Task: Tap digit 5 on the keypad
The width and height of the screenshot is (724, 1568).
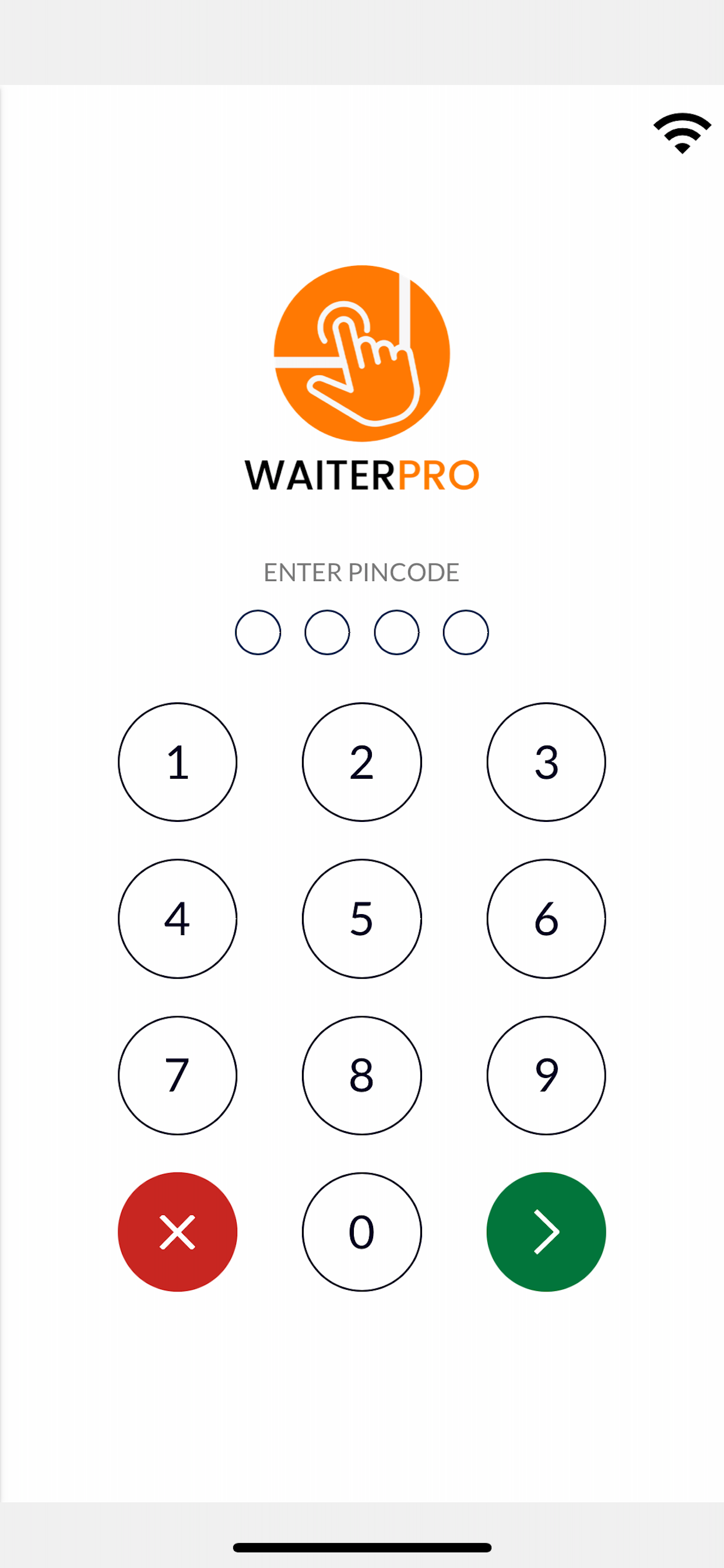Action: click(x=361, y=919)
